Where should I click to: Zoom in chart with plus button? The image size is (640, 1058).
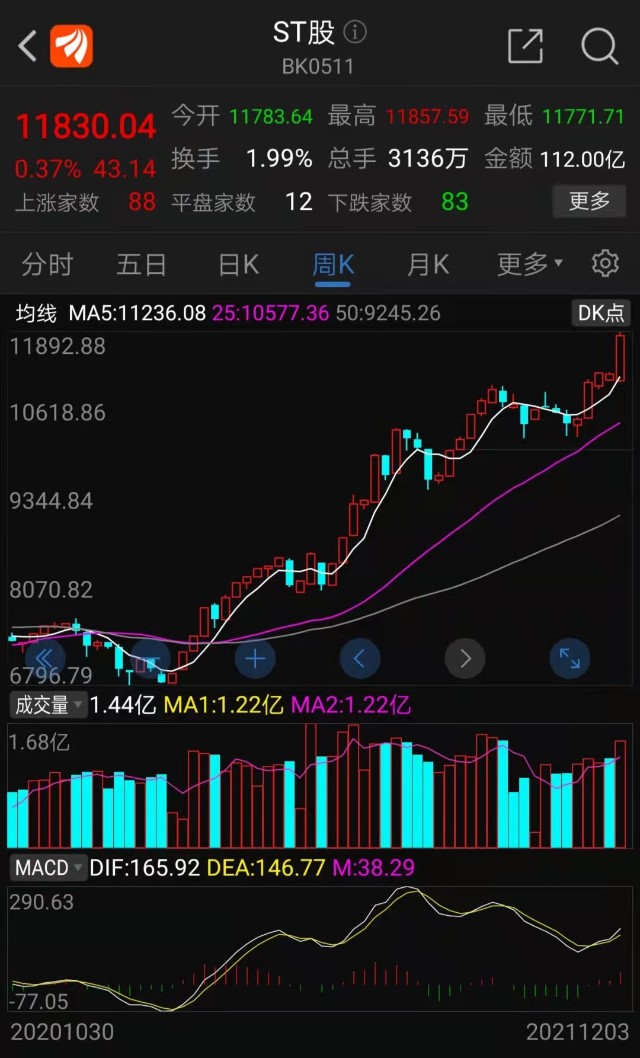click(255, 658)
